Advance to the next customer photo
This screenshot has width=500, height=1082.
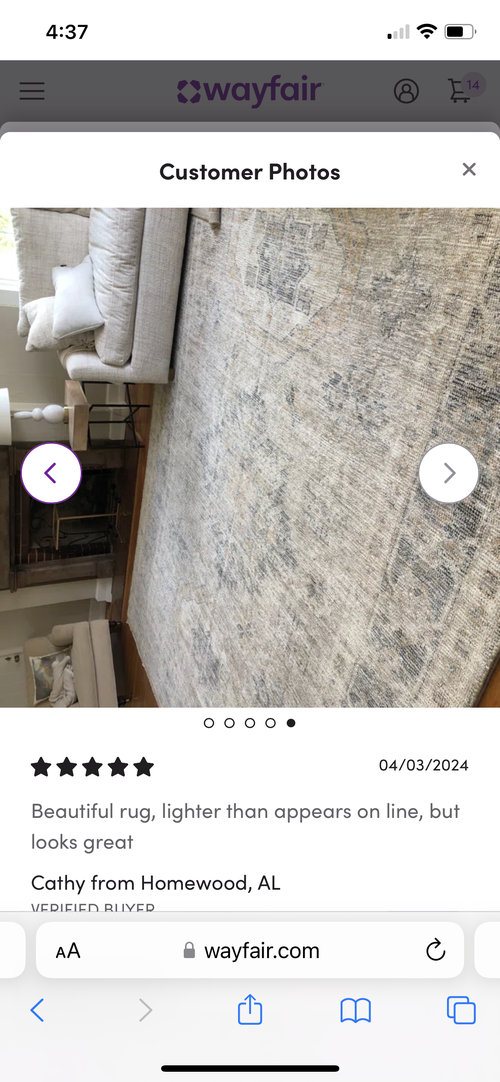point(449,473)
